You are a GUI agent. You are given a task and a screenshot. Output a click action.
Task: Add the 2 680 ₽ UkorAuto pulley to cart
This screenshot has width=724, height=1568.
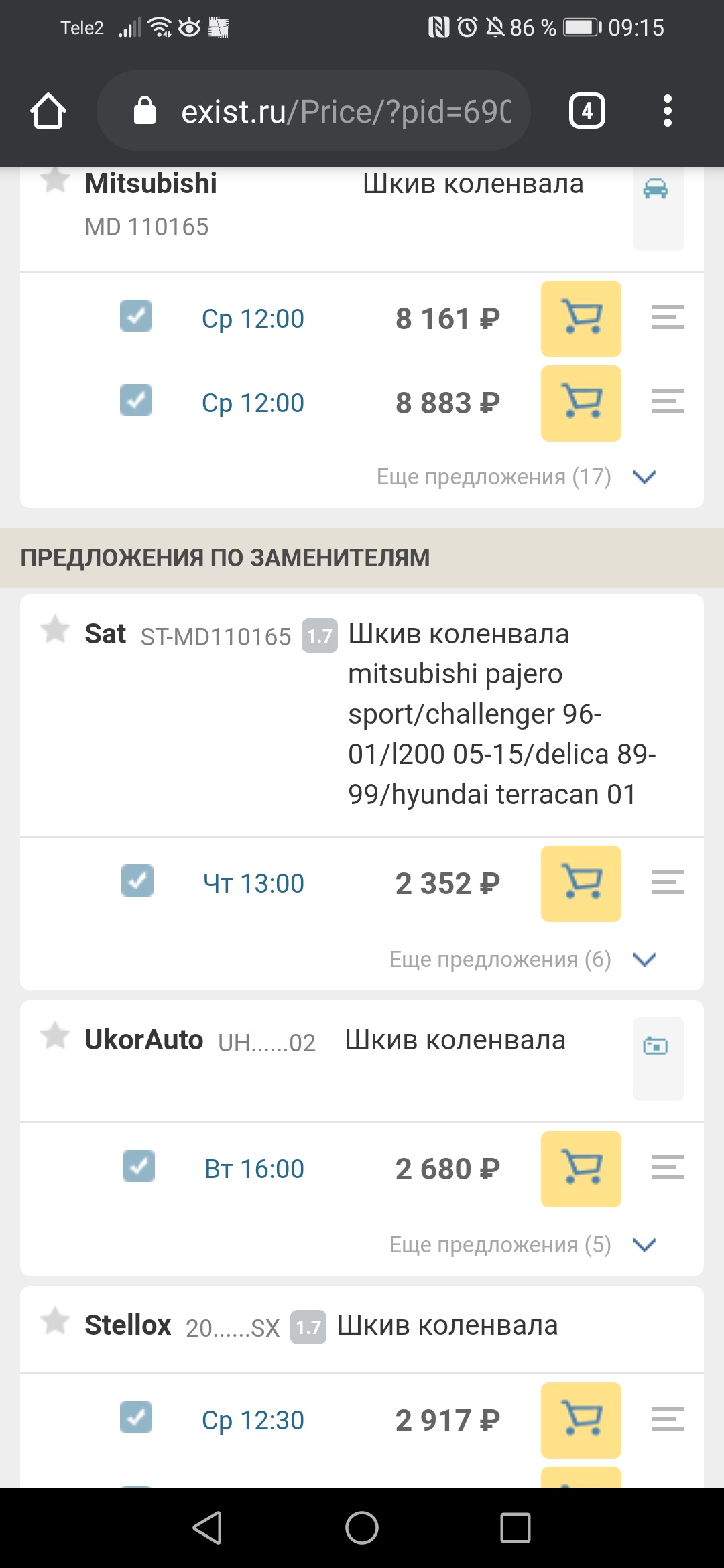(x=581, y=1169)
